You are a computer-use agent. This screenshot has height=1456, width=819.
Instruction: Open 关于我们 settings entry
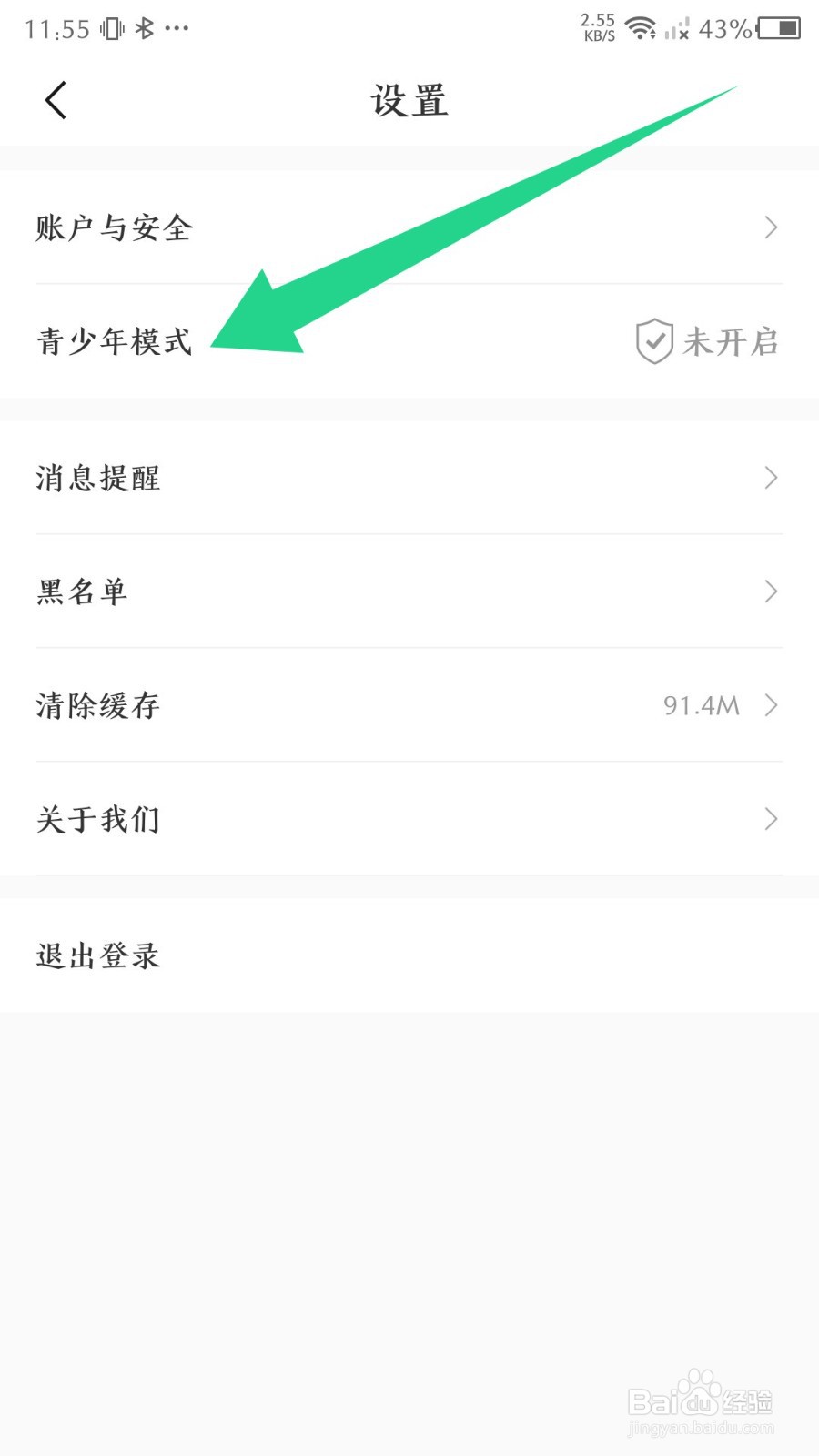point(97,819)
